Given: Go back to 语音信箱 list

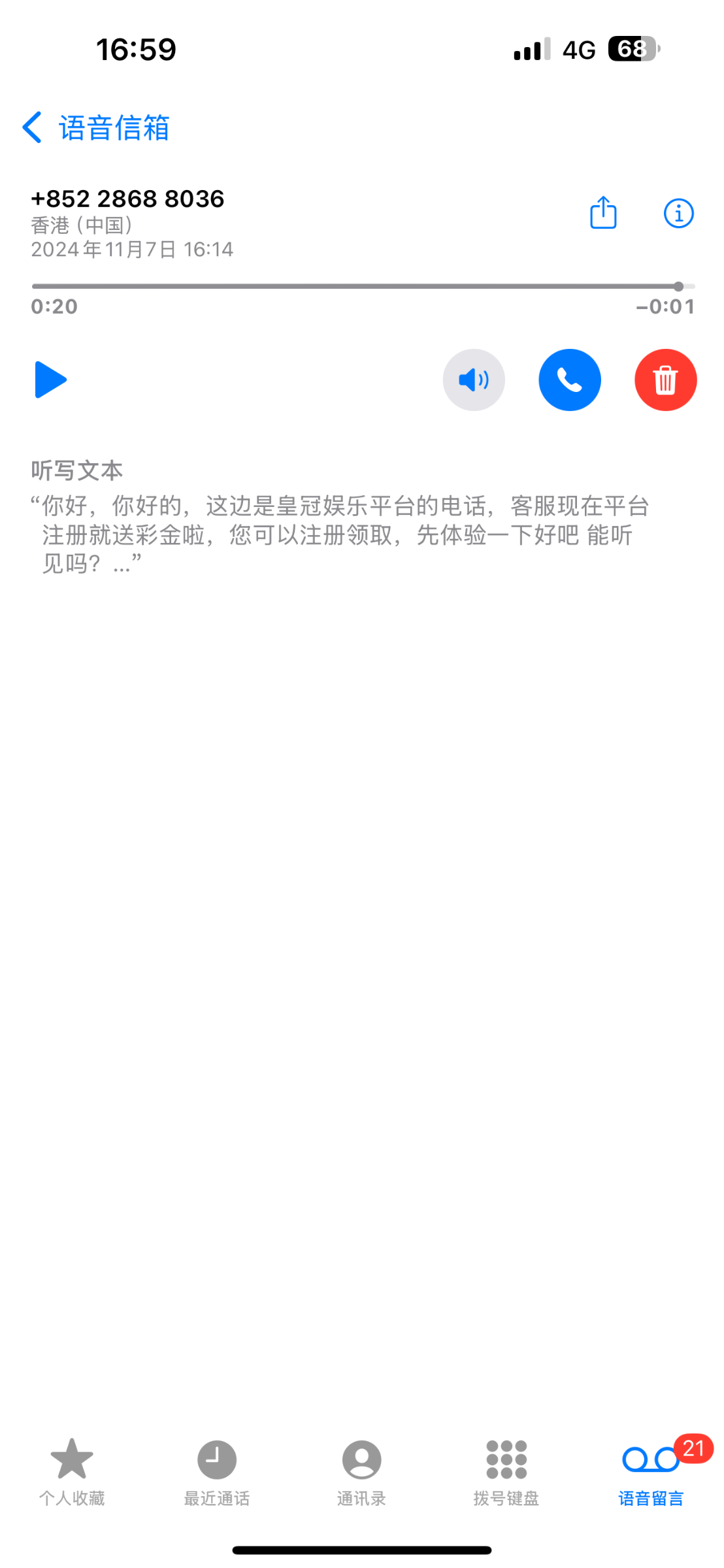Looking at the screenshot, I should click(96, 127).
